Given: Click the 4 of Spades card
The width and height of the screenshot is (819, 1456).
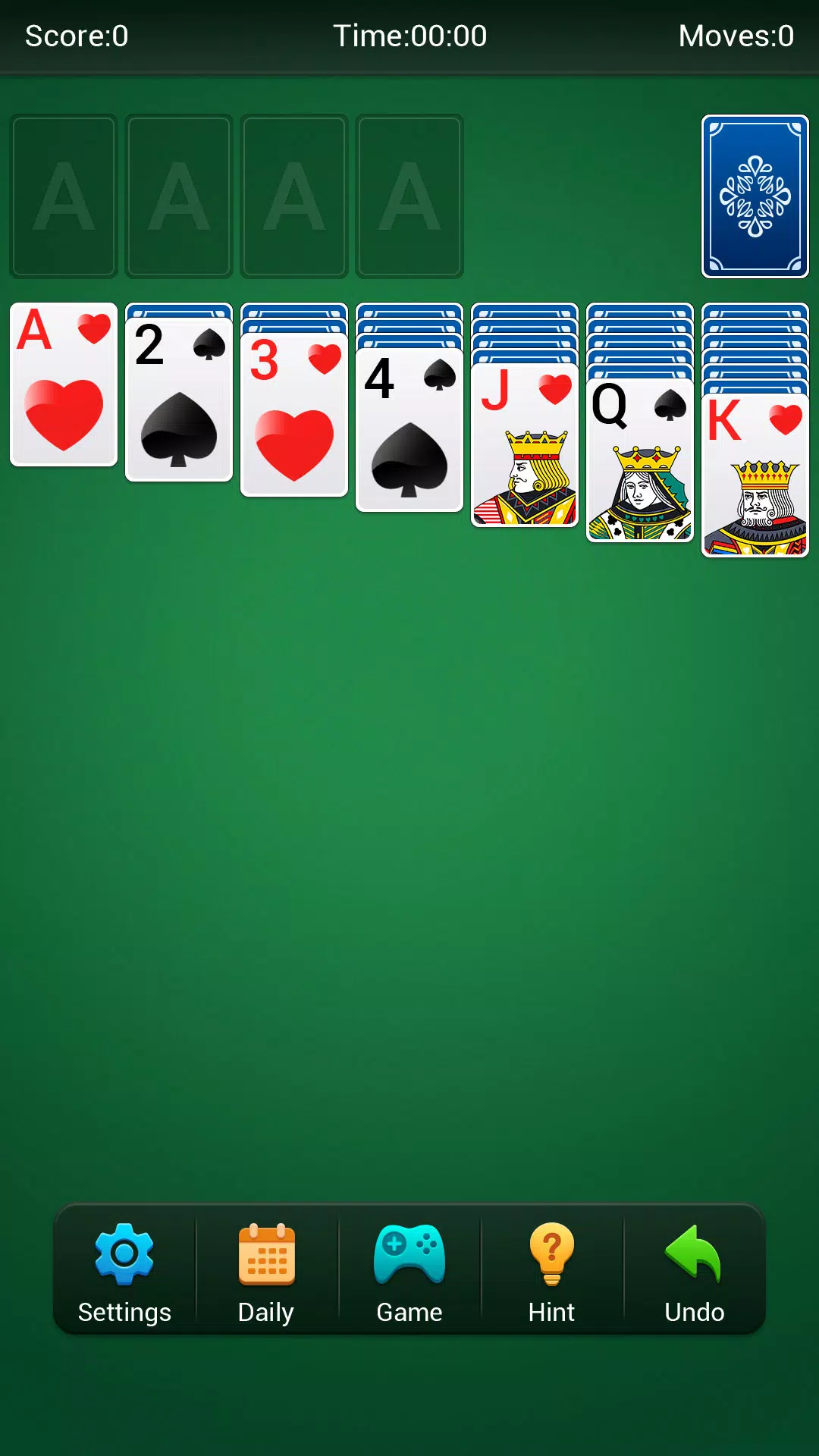Looking at the screenshot, I should [409, 428].
